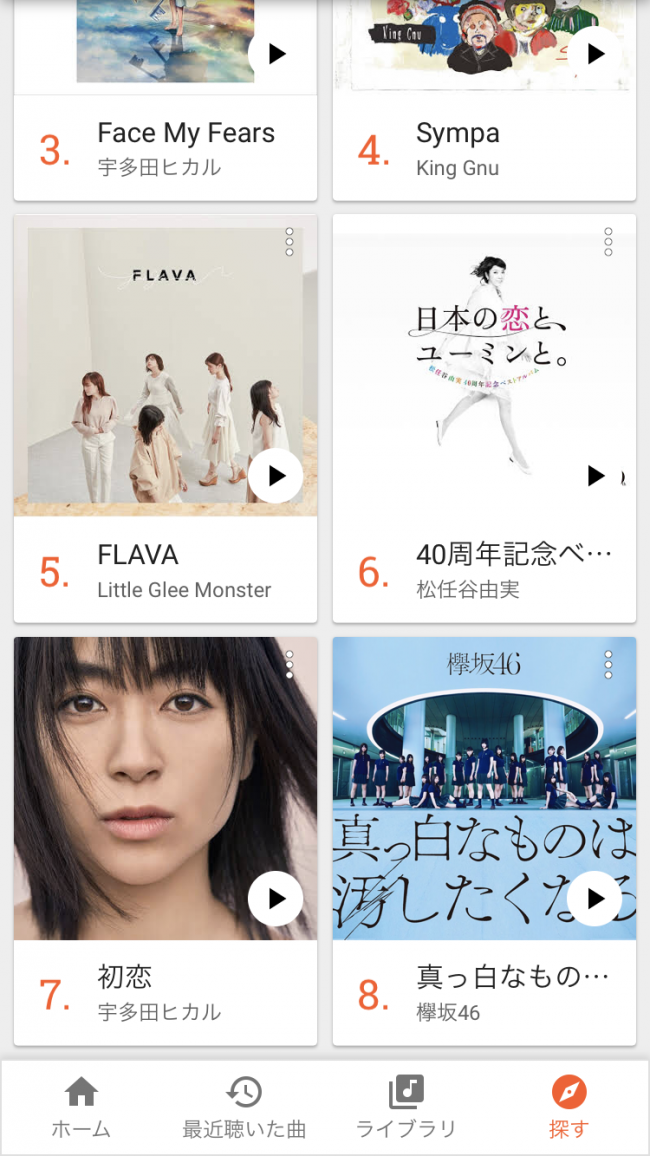
Task: Select the 探す tab
Action: pos(569,1108)
